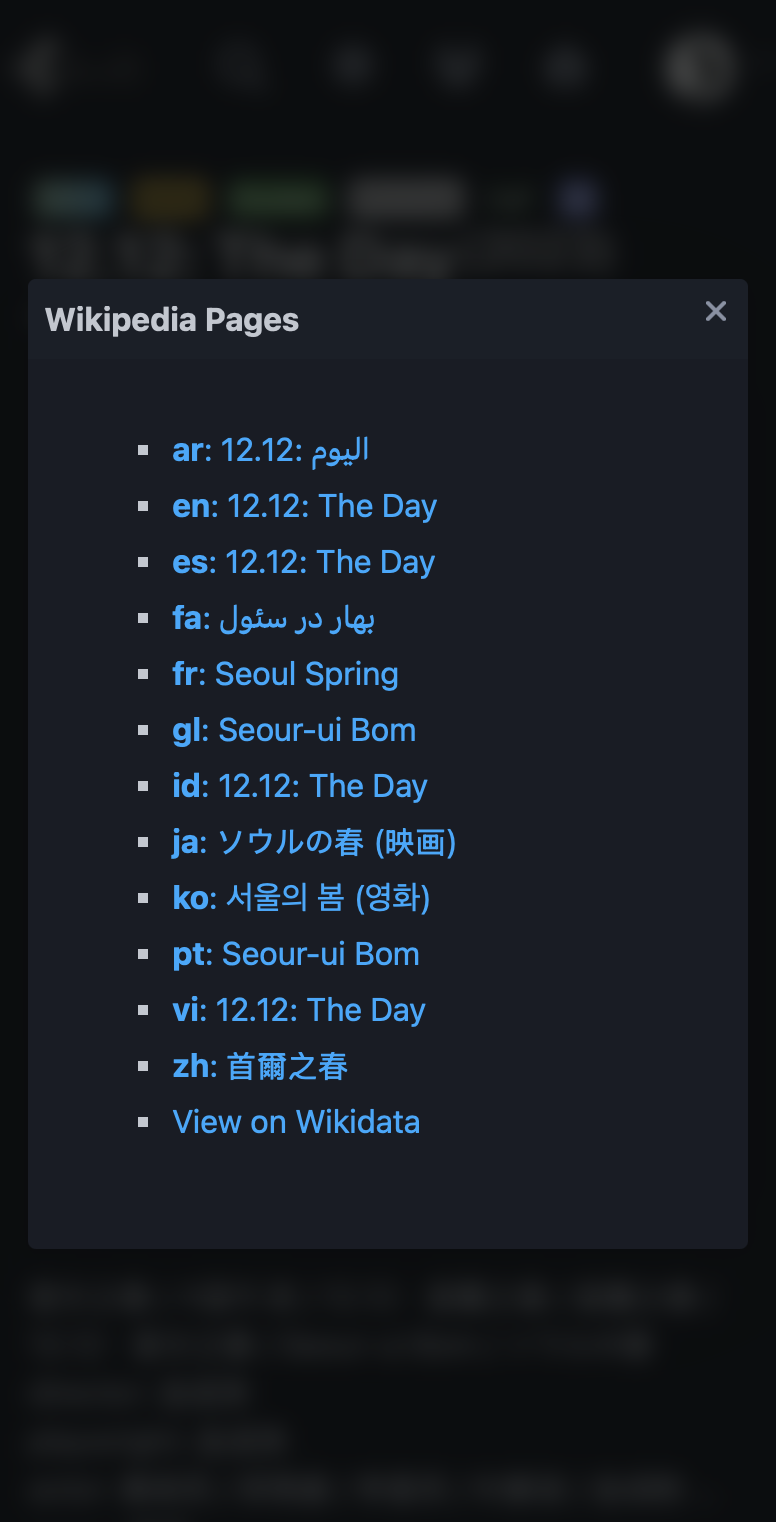Open the vi: 12.12: The Day link

(x=299, y=1010)
